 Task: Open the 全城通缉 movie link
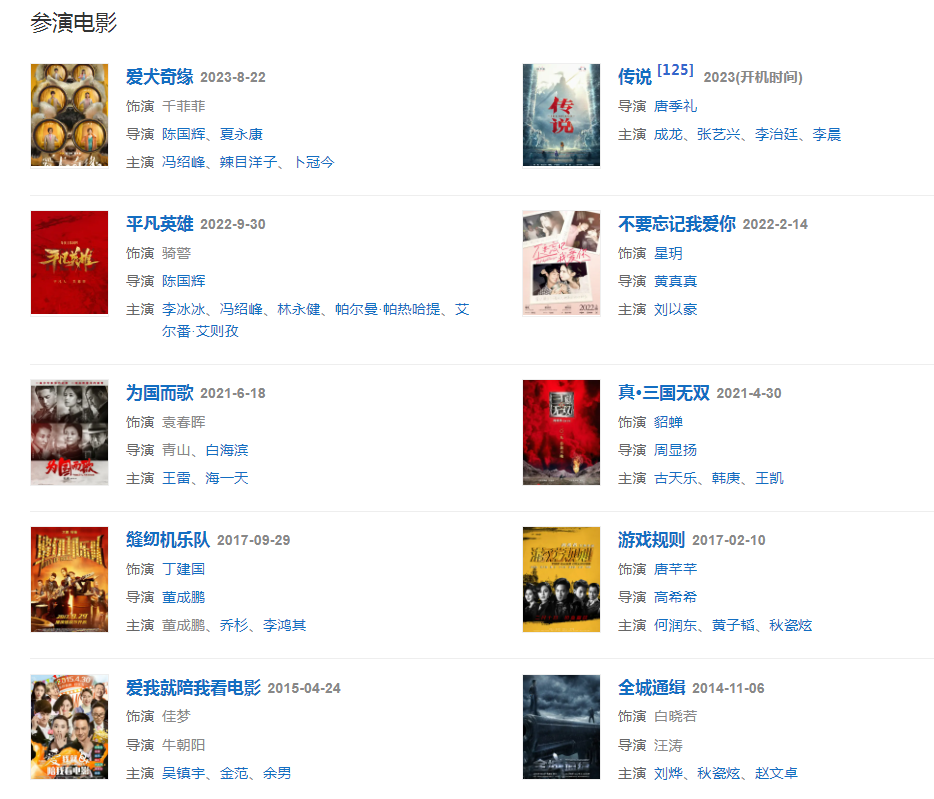tap(651, 688)
